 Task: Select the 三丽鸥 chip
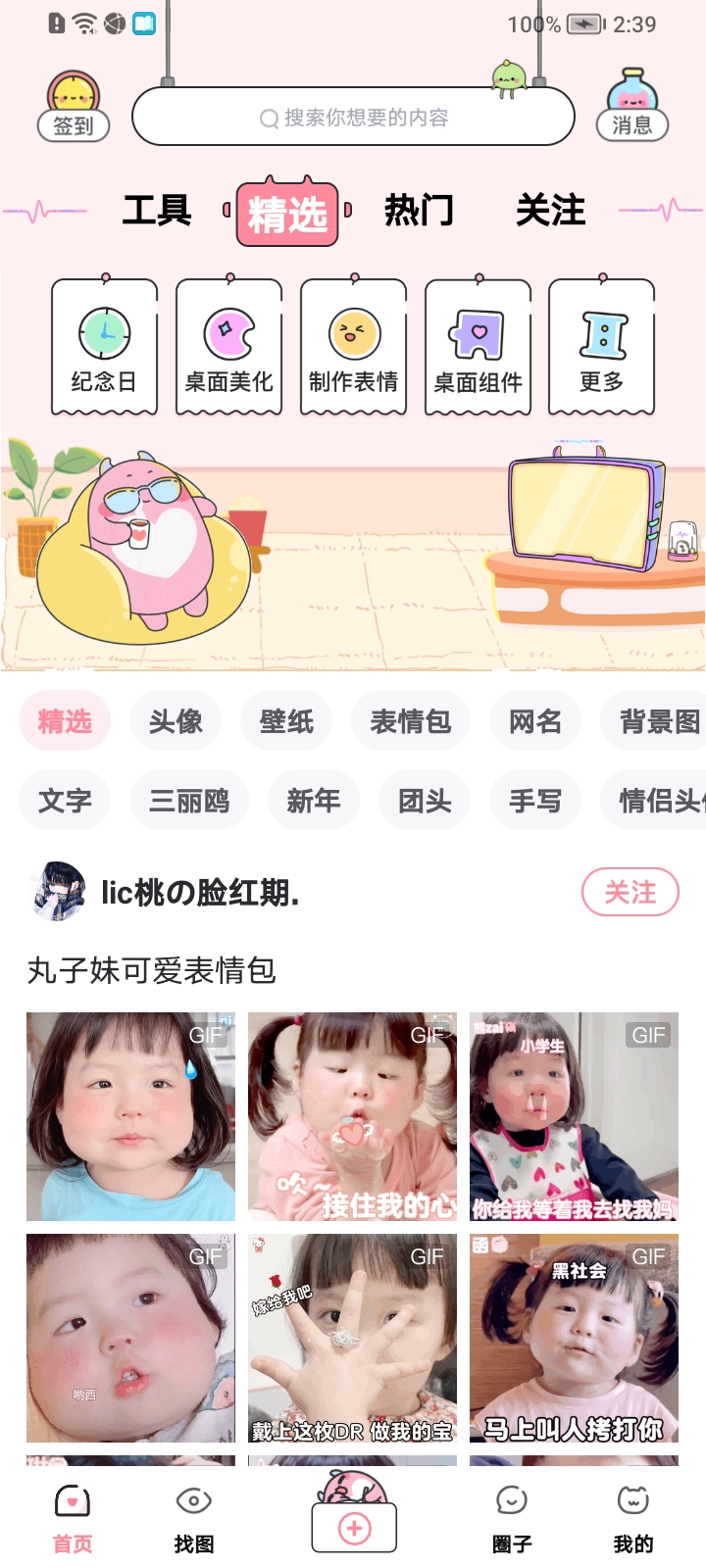[x=189, y=801]
